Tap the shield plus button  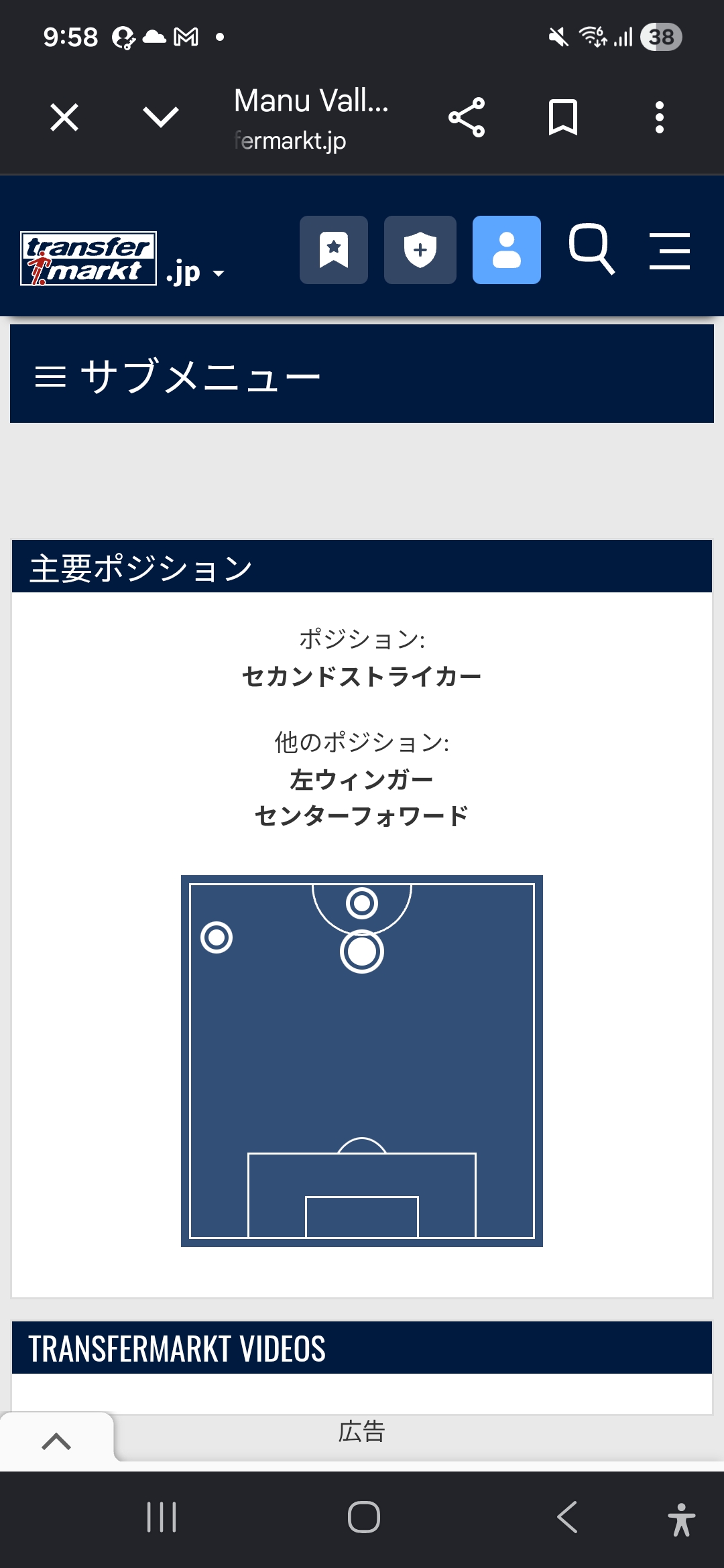point(420,250)
